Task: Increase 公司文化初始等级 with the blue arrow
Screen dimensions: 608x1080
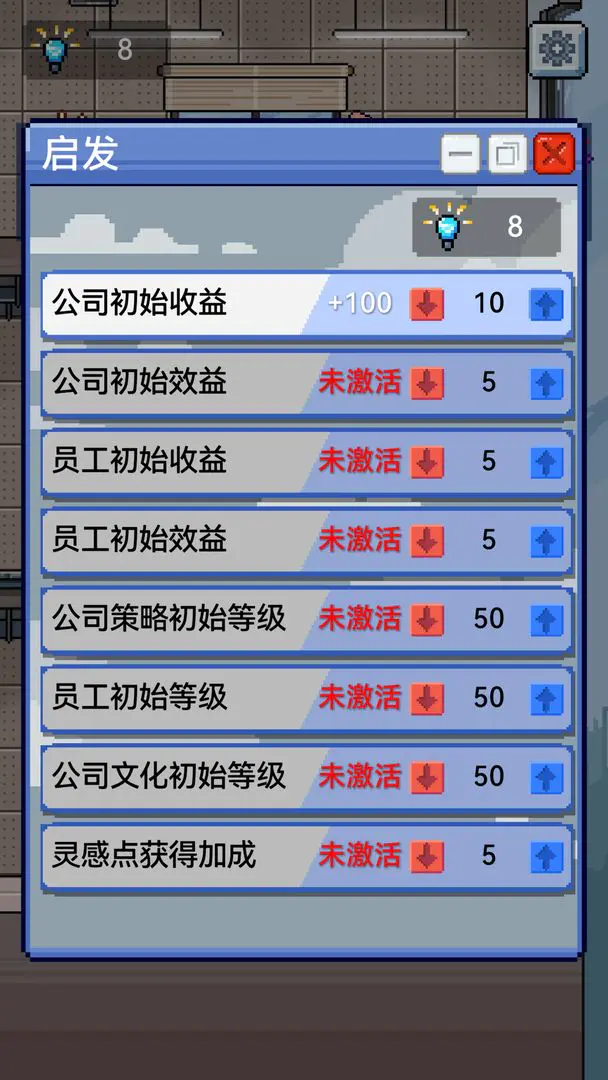Action: pos(546,777)
